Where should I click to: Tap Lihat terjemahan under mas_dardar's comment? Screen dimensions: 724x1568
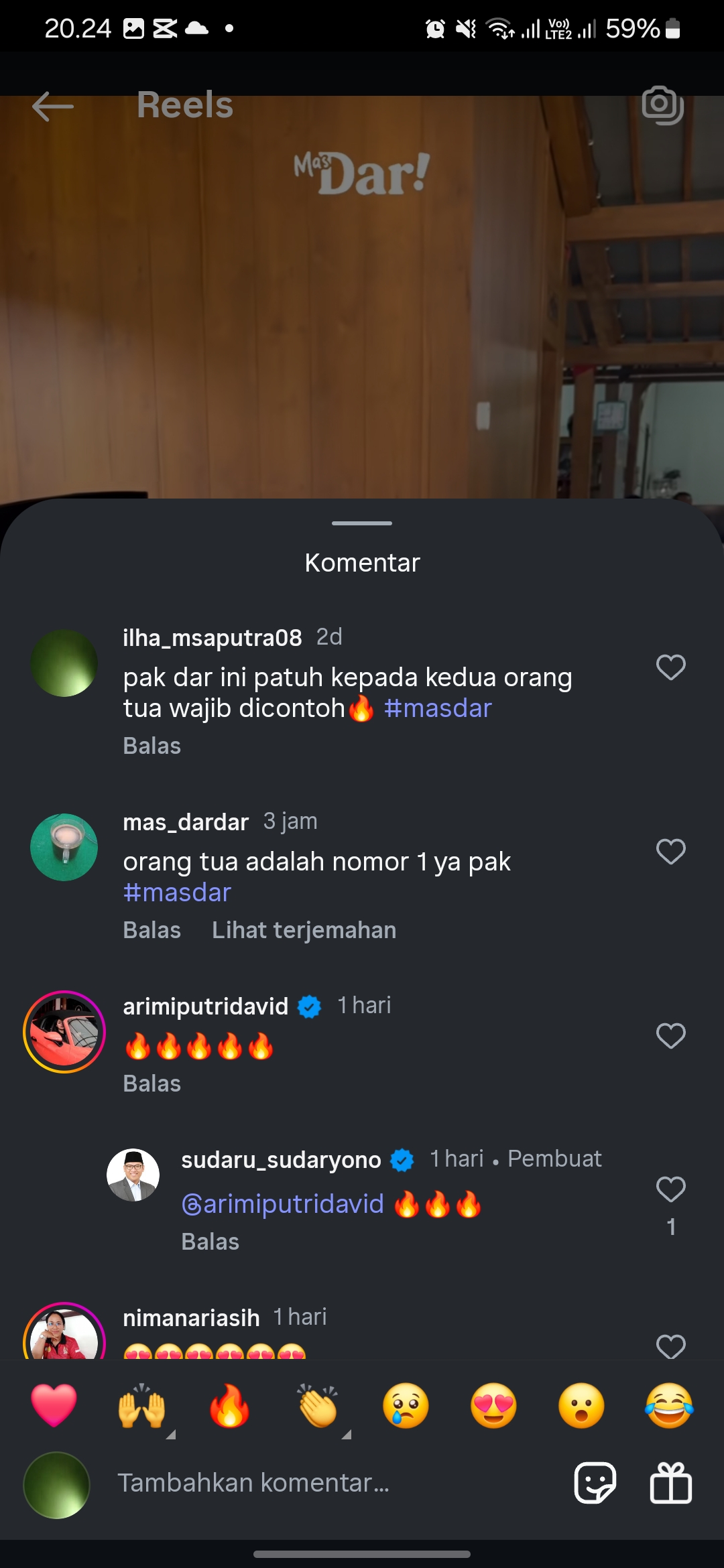pyautogui.click(x=304, y=930)
